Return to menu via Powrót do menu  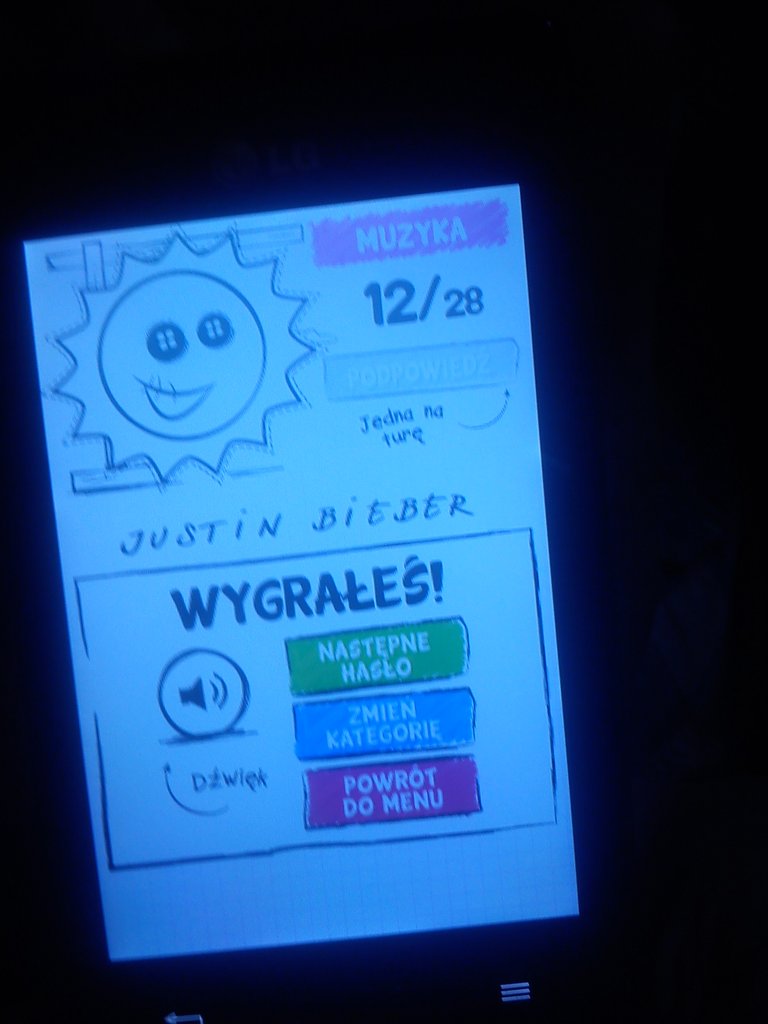tap(392, 791)
